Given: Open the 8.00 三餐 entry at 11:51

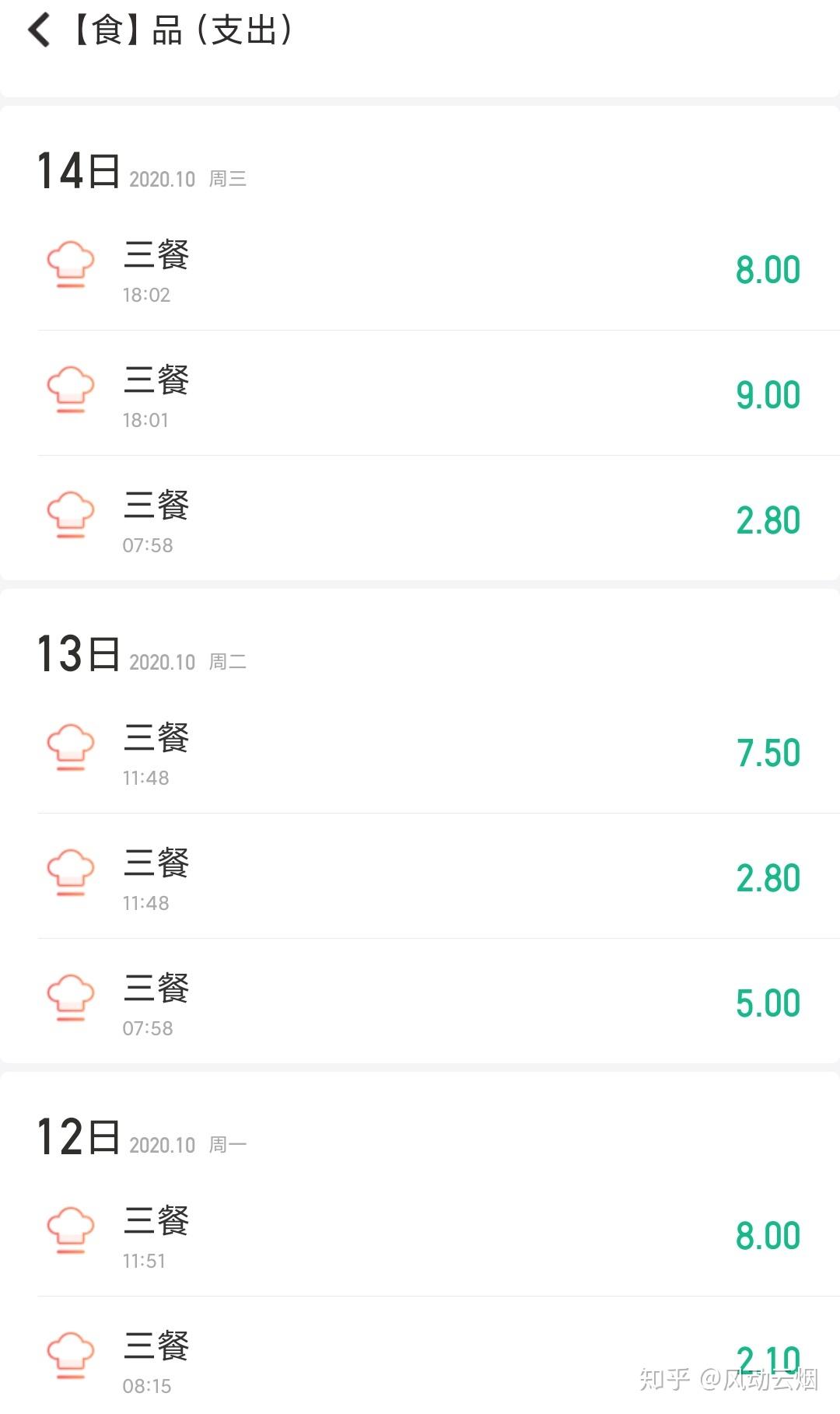Looking at the screenshot, I should [420, 1234].
